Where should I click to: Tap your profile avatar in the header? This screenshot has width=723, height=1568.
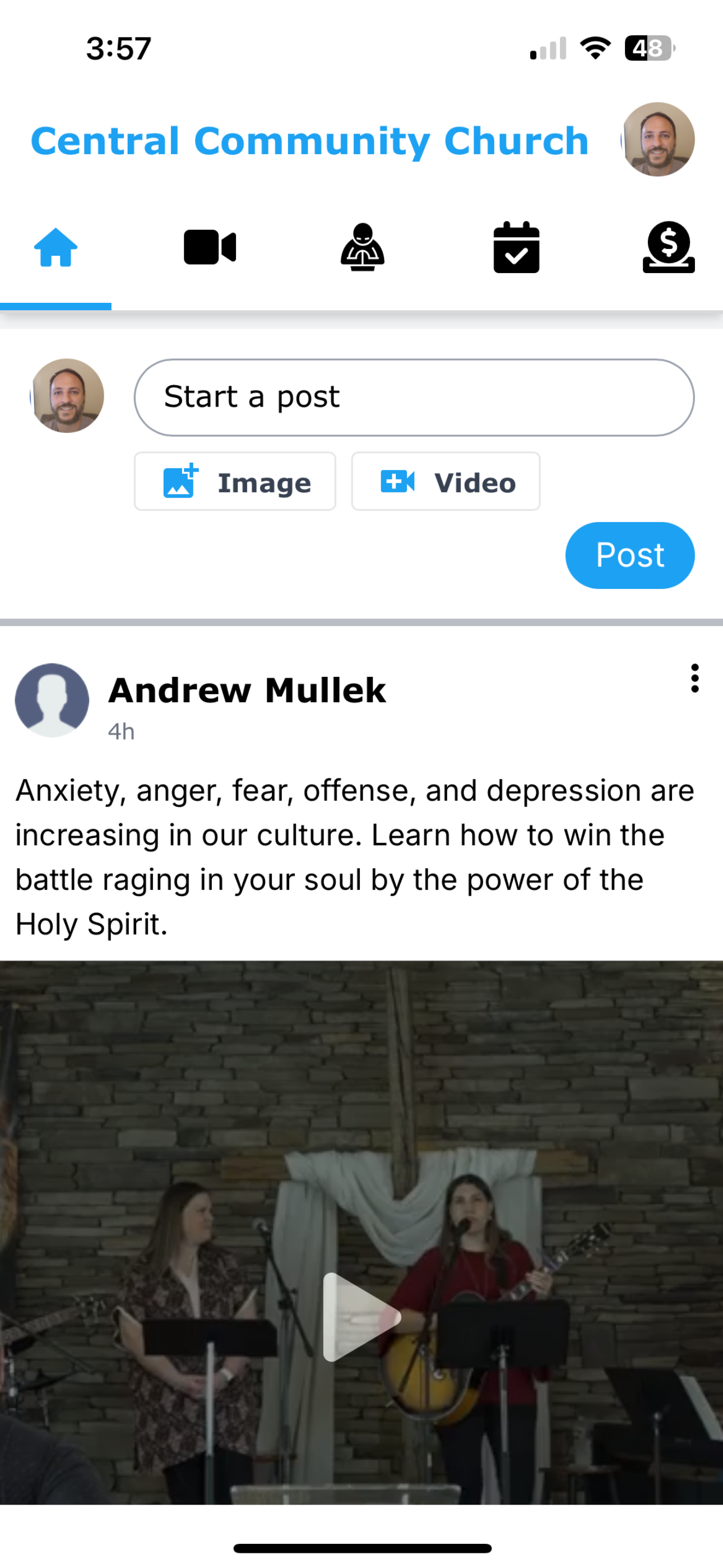659,140
